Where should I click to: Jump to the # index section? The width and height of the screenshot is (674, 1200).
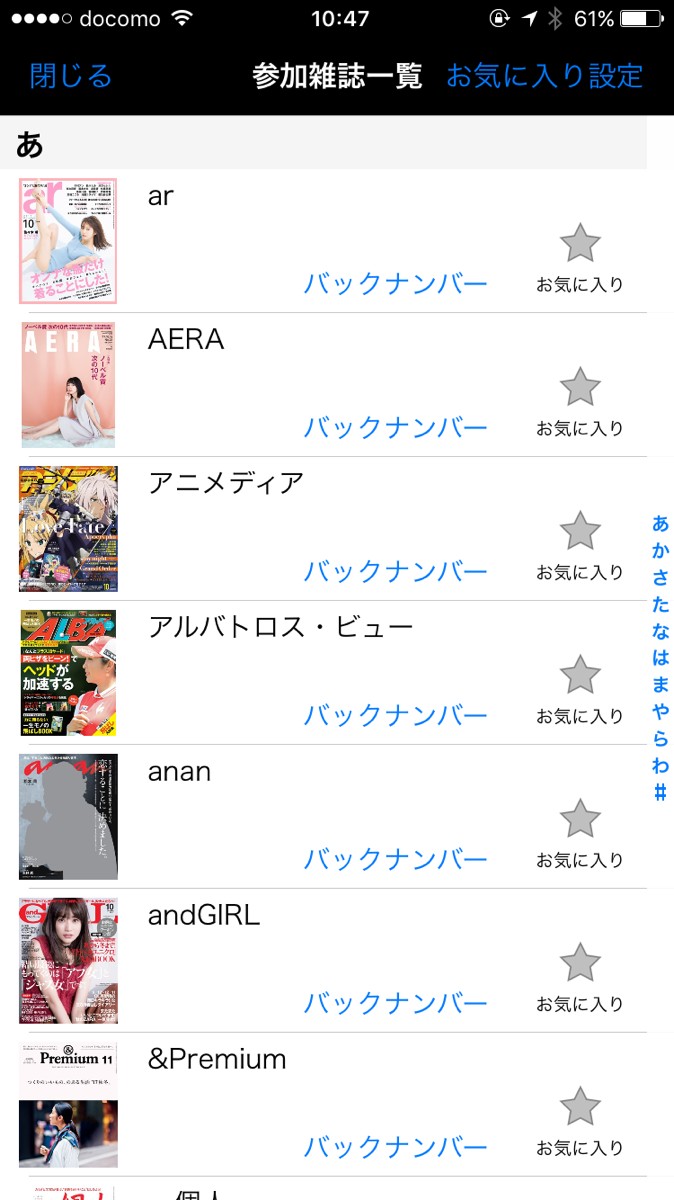pyautogui.click(x=660, y=793)
